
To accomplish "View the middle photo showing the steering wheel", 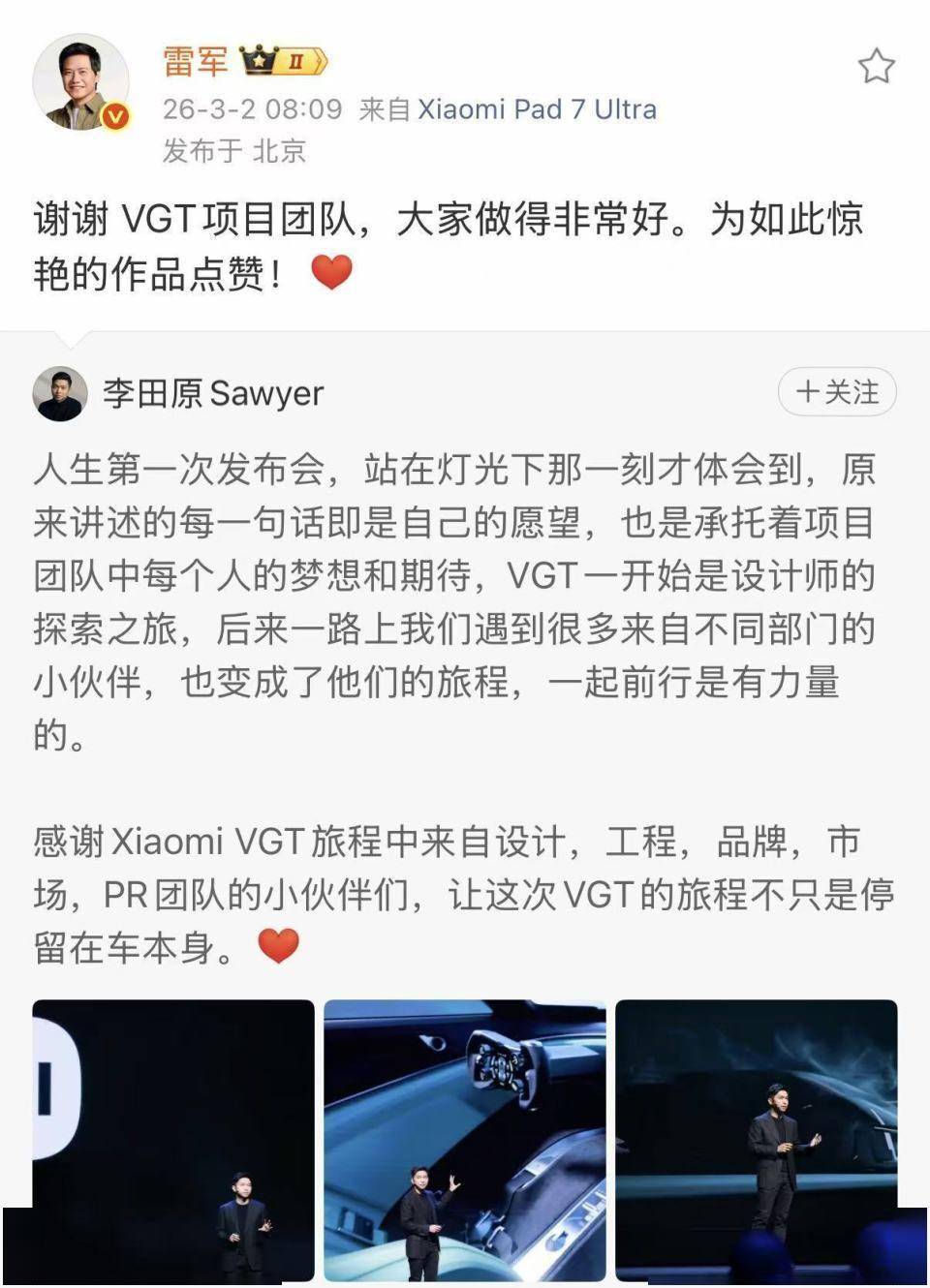I will coord(465,1139).
